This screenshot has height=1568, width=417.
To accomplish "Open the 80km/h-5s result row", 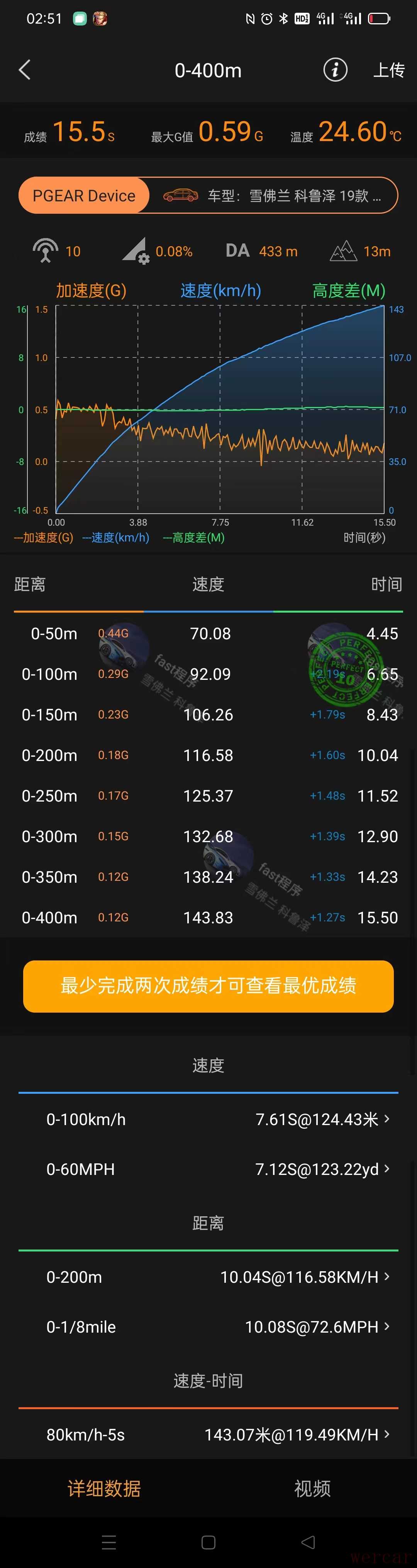I will [208, 1435].
